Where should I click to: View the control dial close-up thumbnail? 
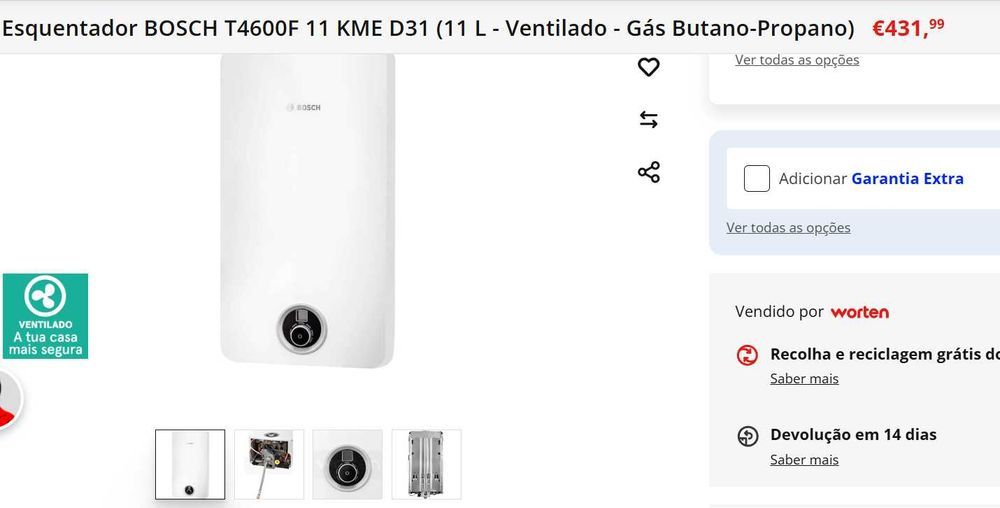(x=347, y=464)
